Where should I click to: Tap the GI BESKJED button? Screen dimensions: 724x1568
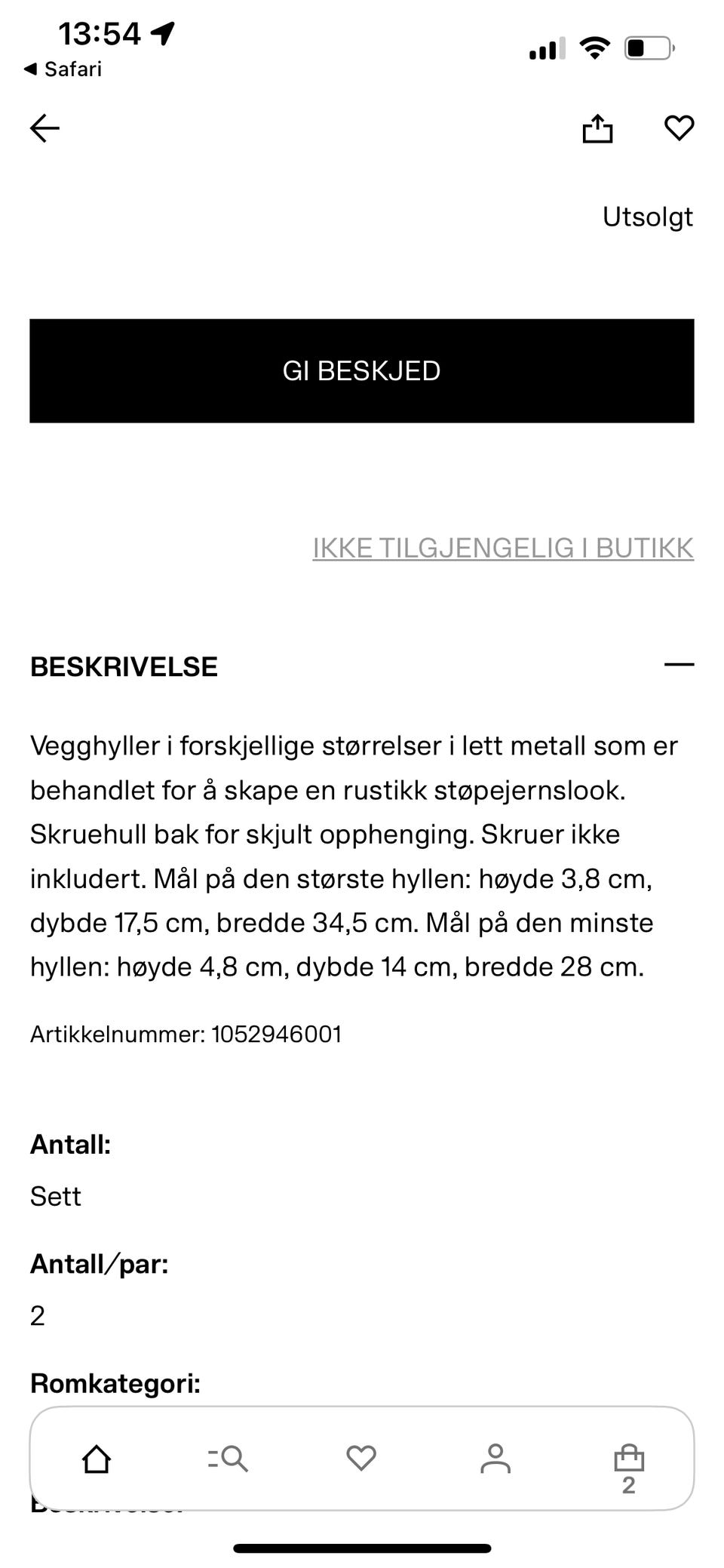pos(362,370)
